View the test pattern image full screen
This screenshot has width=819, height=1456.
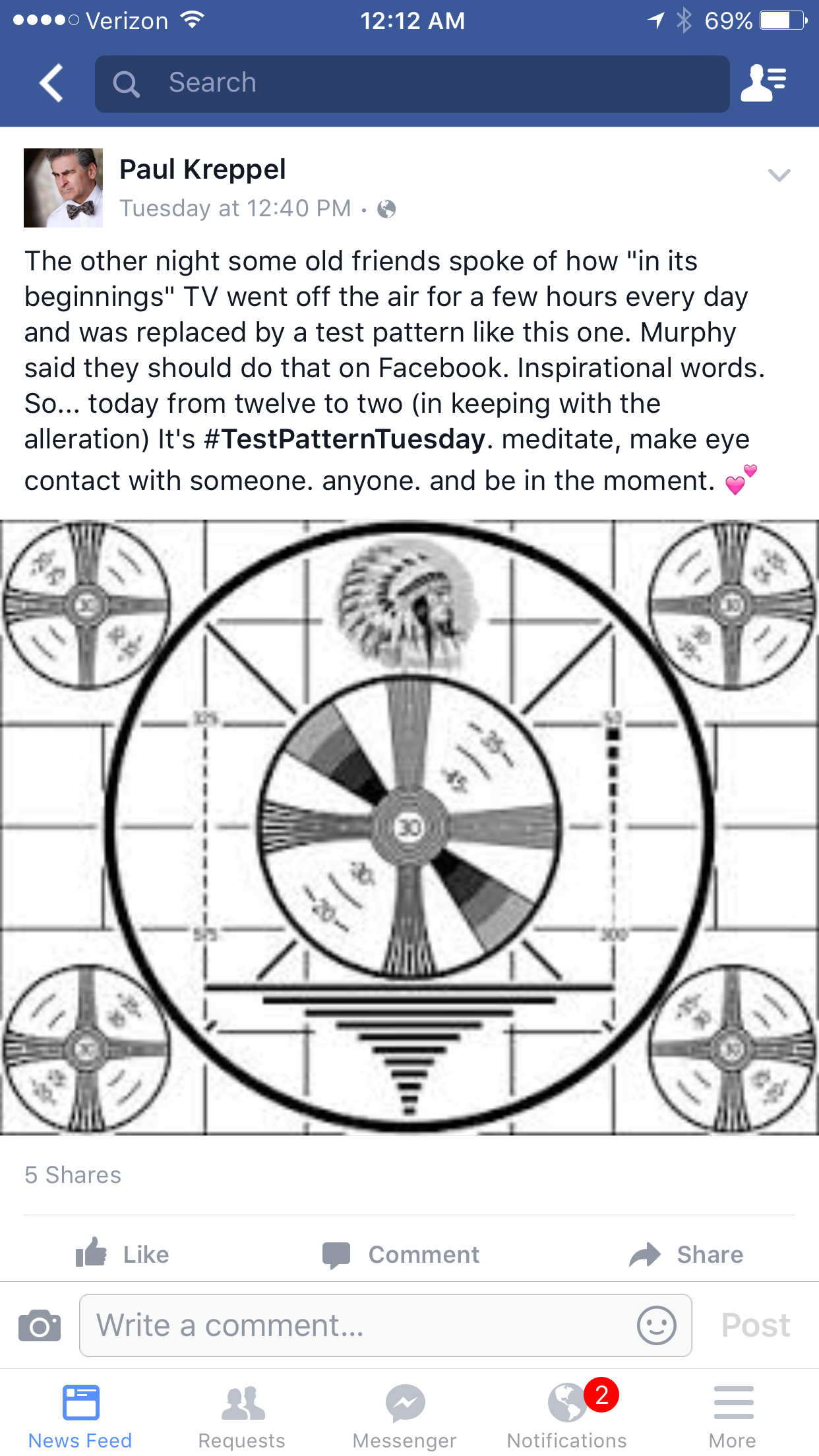pos(409,828)
